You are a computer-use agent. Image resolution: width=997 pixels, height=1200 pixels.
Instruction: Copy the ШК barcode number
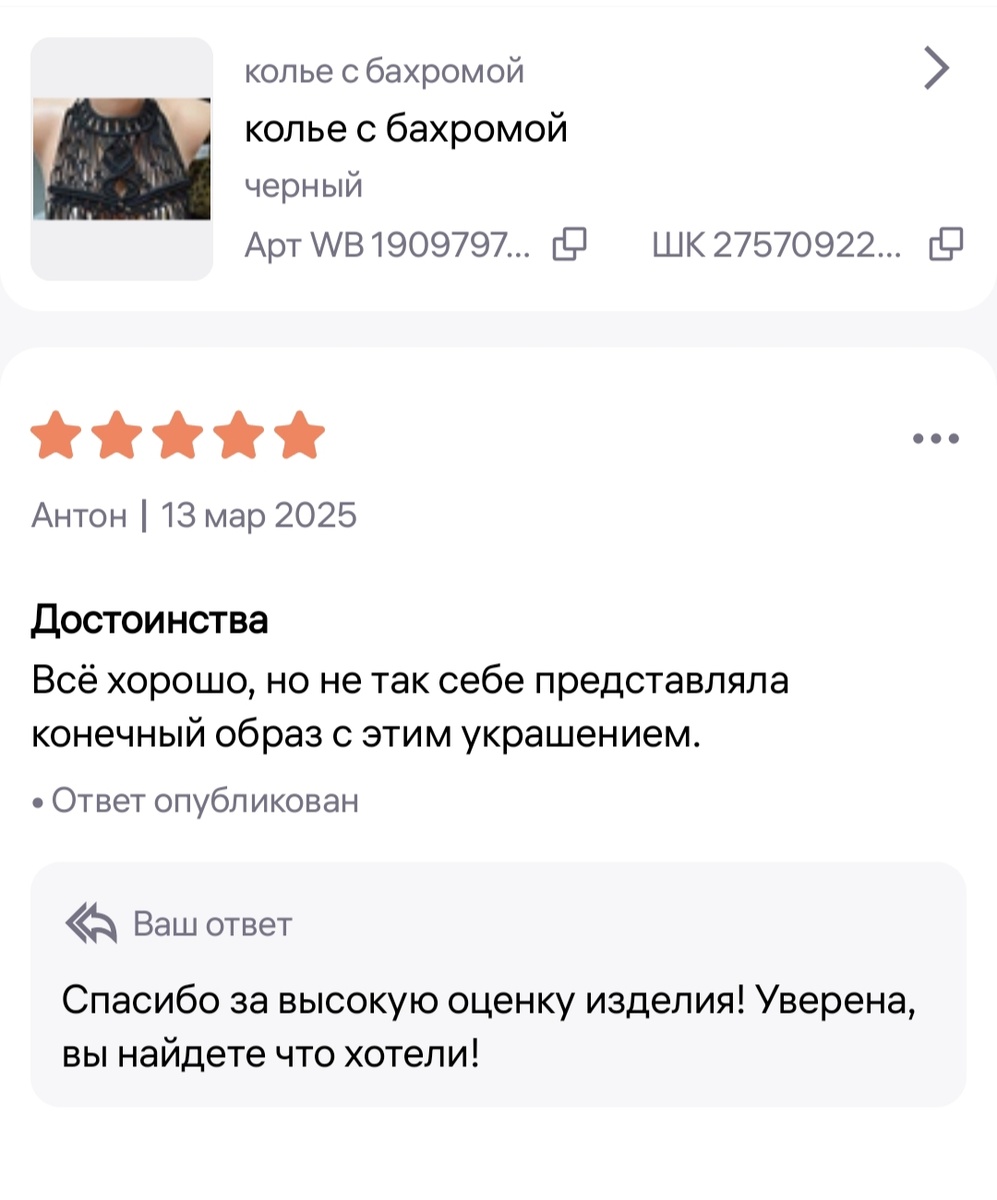point(944,244)
